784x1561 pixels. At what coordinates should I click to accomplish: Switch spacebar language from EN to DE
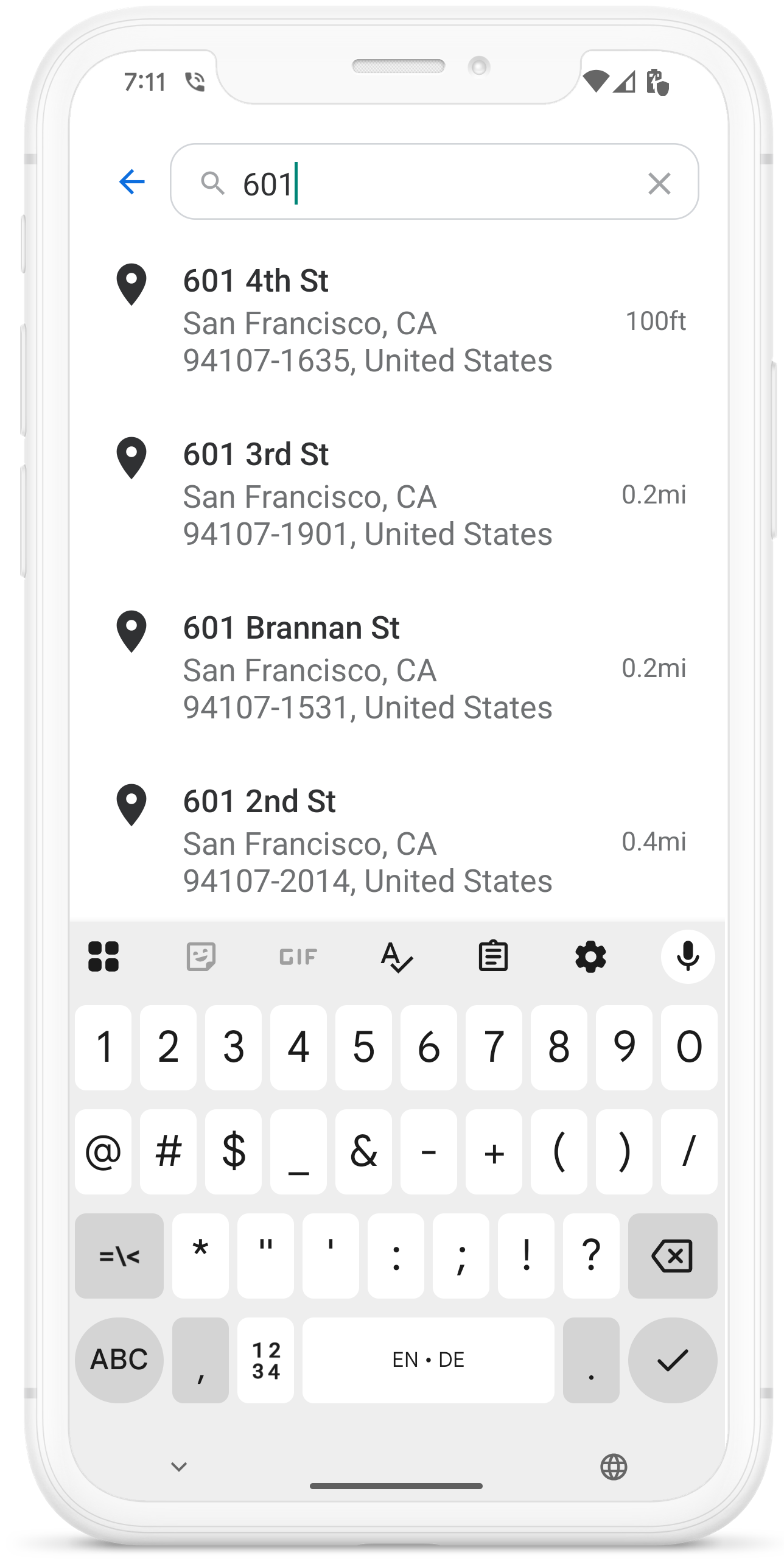428,1359
